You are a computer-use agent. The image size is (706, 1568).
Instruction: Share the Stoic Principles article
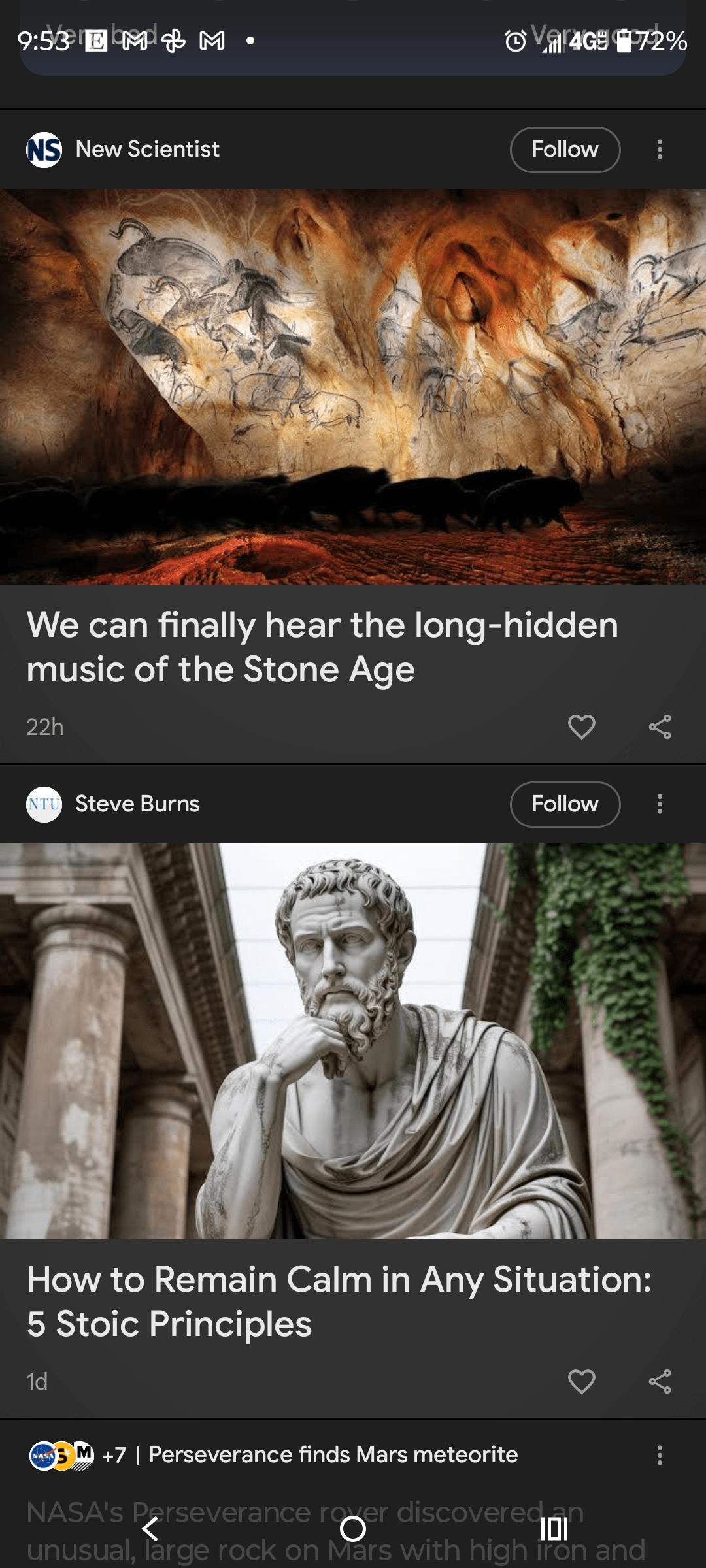coord(660,1381)
